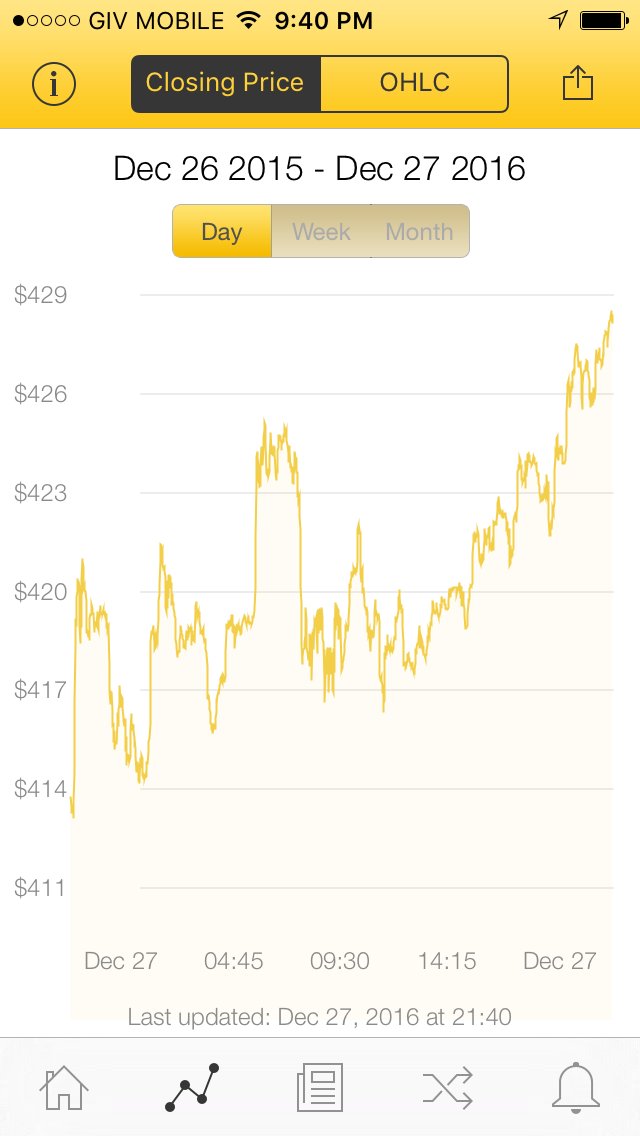Image resolution: width=640 pixels, height=1136 pixels.
Task: Open the chart tab
Action: [192, 1087]
